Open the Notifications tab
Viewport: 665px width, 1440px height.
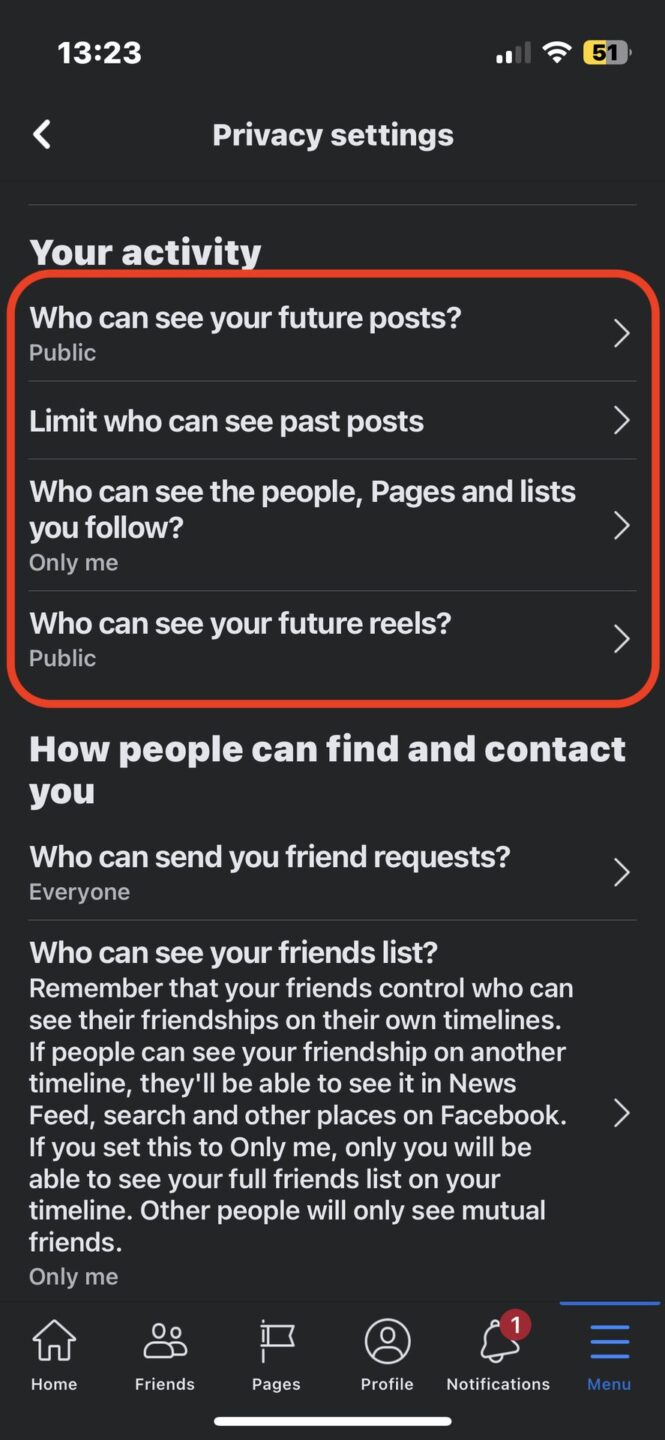(x=498, y=1355)
